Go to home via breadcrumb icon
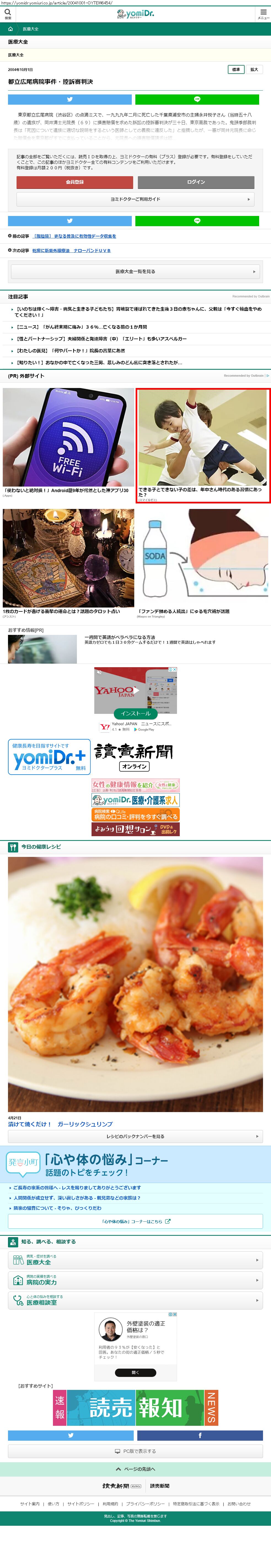Viewport: 271px width, 1568px height. tap(10, 29)
